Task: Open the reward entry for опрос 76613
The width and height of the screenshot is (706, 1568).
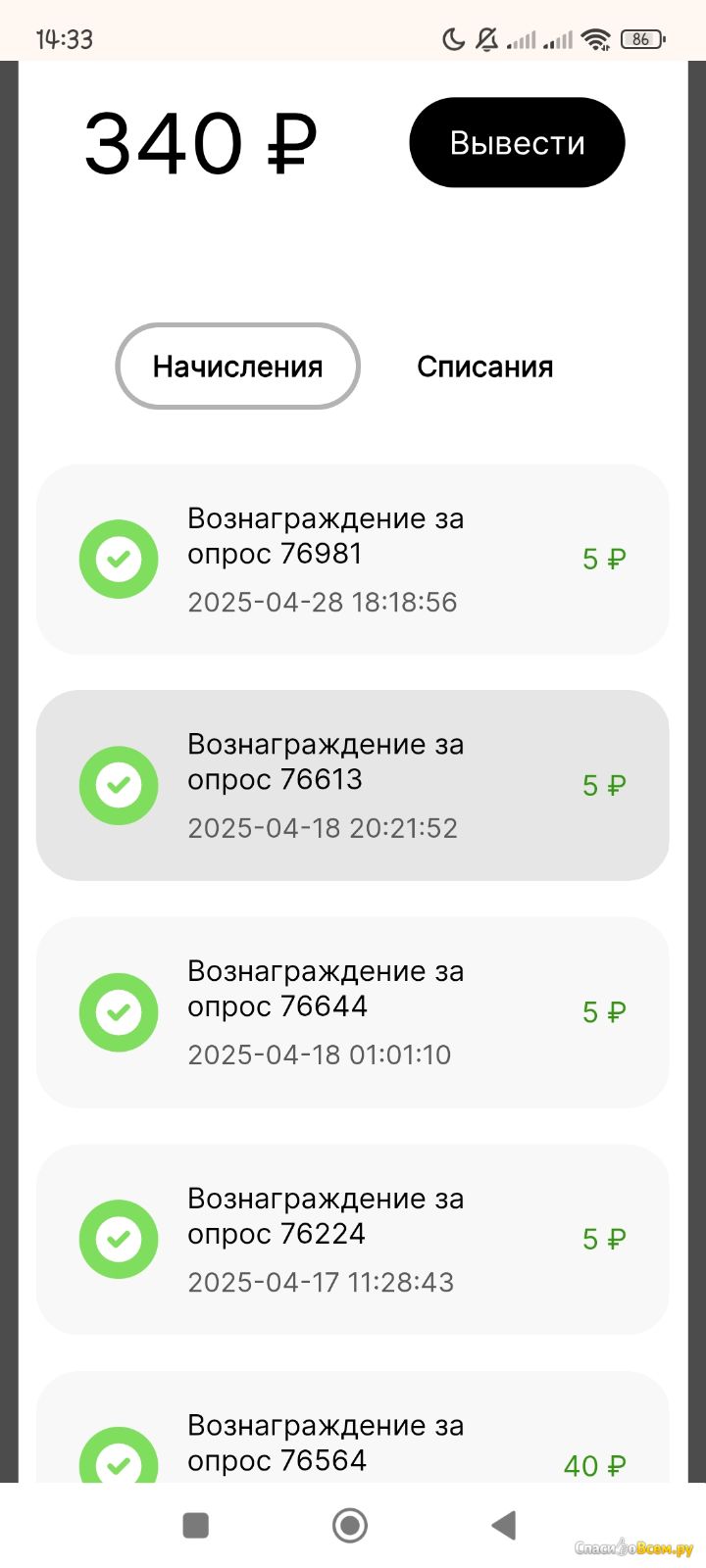Action: tap(352, 786)
